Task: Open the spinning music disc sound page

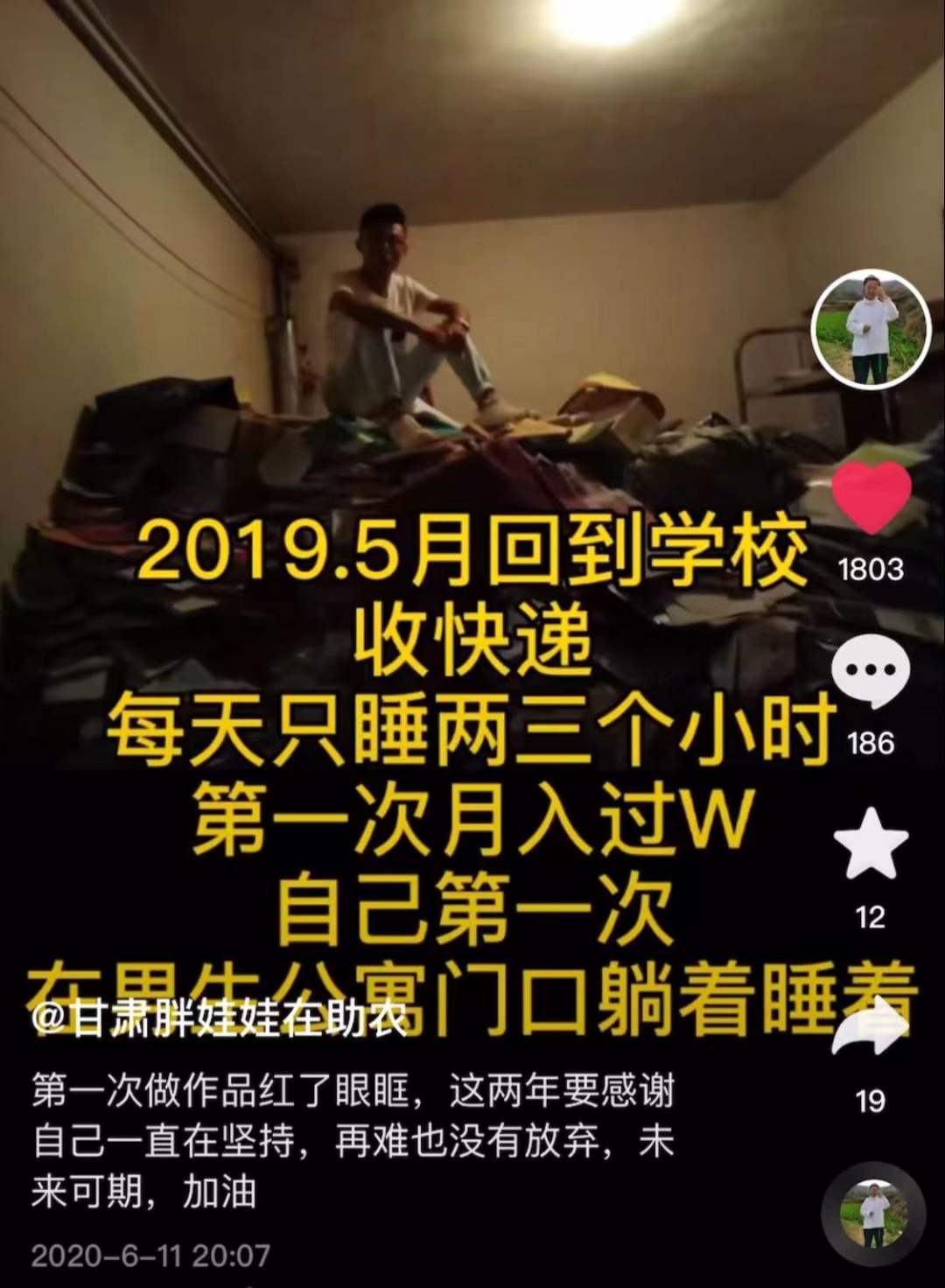Action: pos(872,1215)
